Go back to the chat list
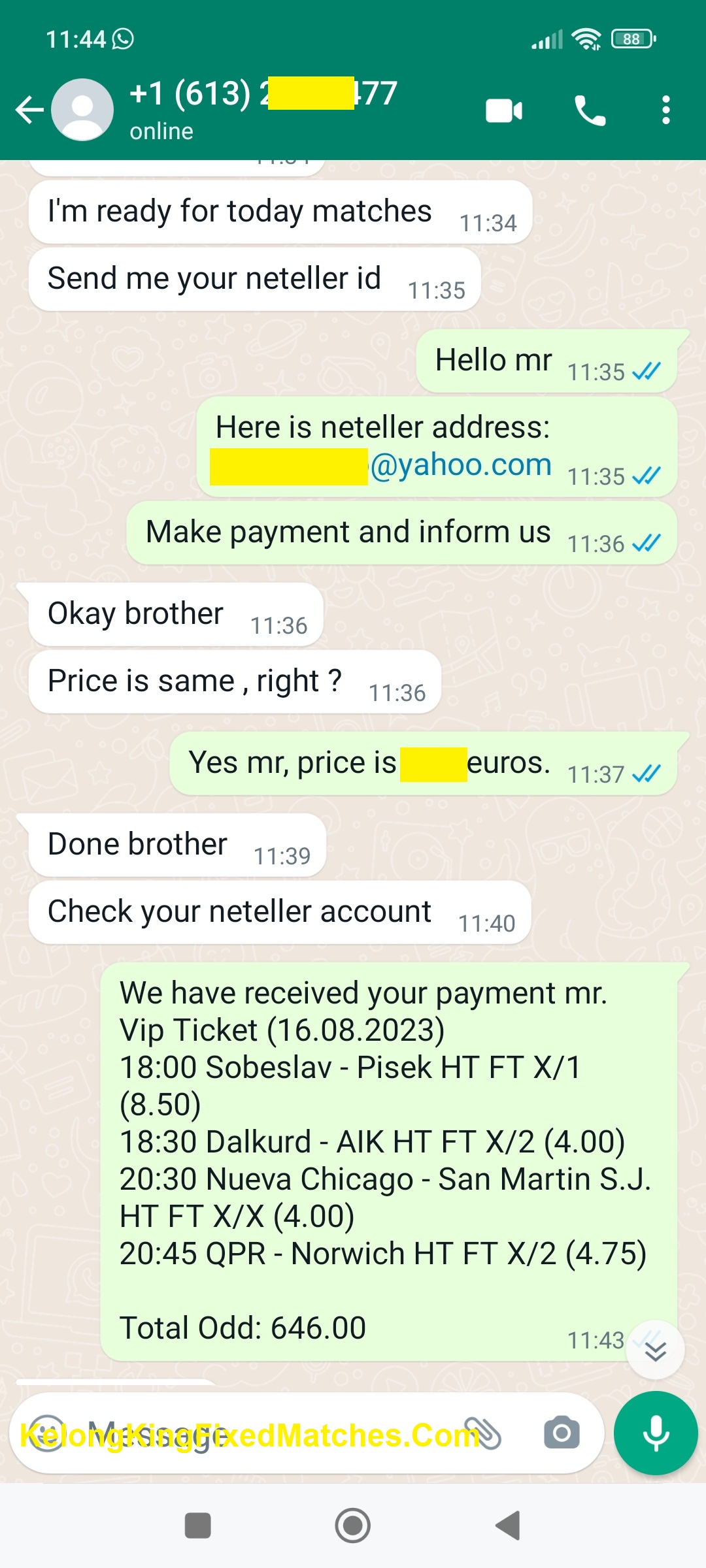 [29, 110]
